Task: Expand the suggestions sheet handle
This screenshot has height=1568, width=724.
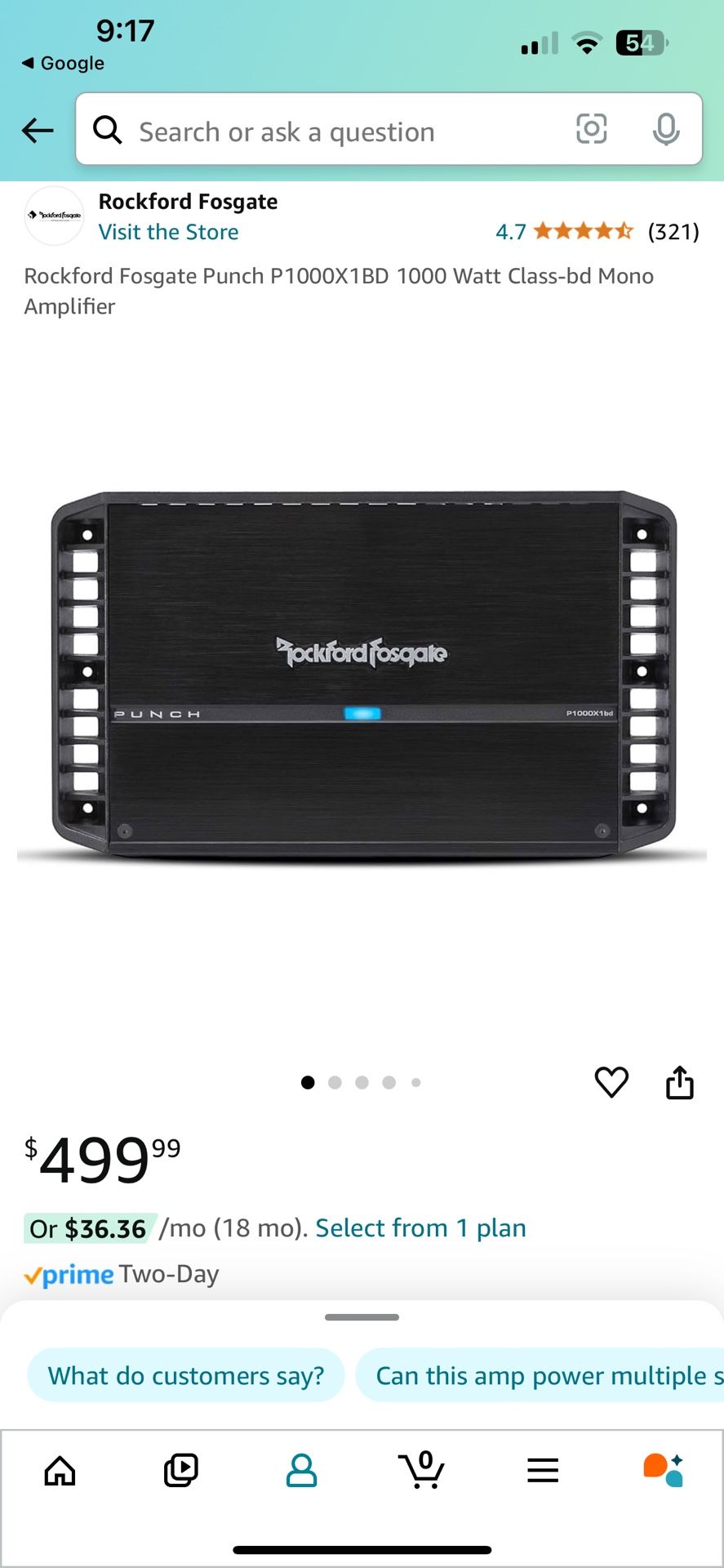Action: [x=362, y=1317]
